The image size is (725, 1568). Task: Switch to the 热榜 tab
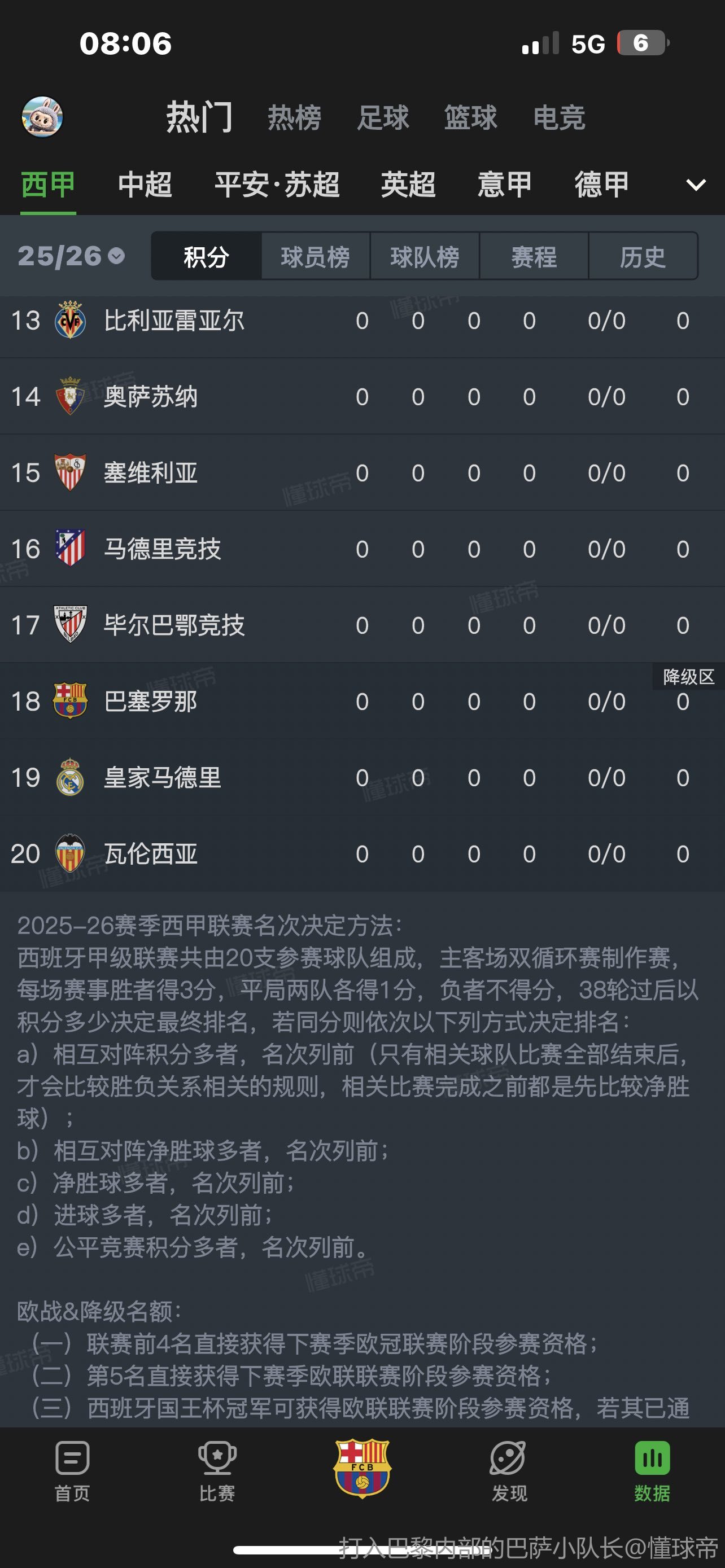point(295,117)
